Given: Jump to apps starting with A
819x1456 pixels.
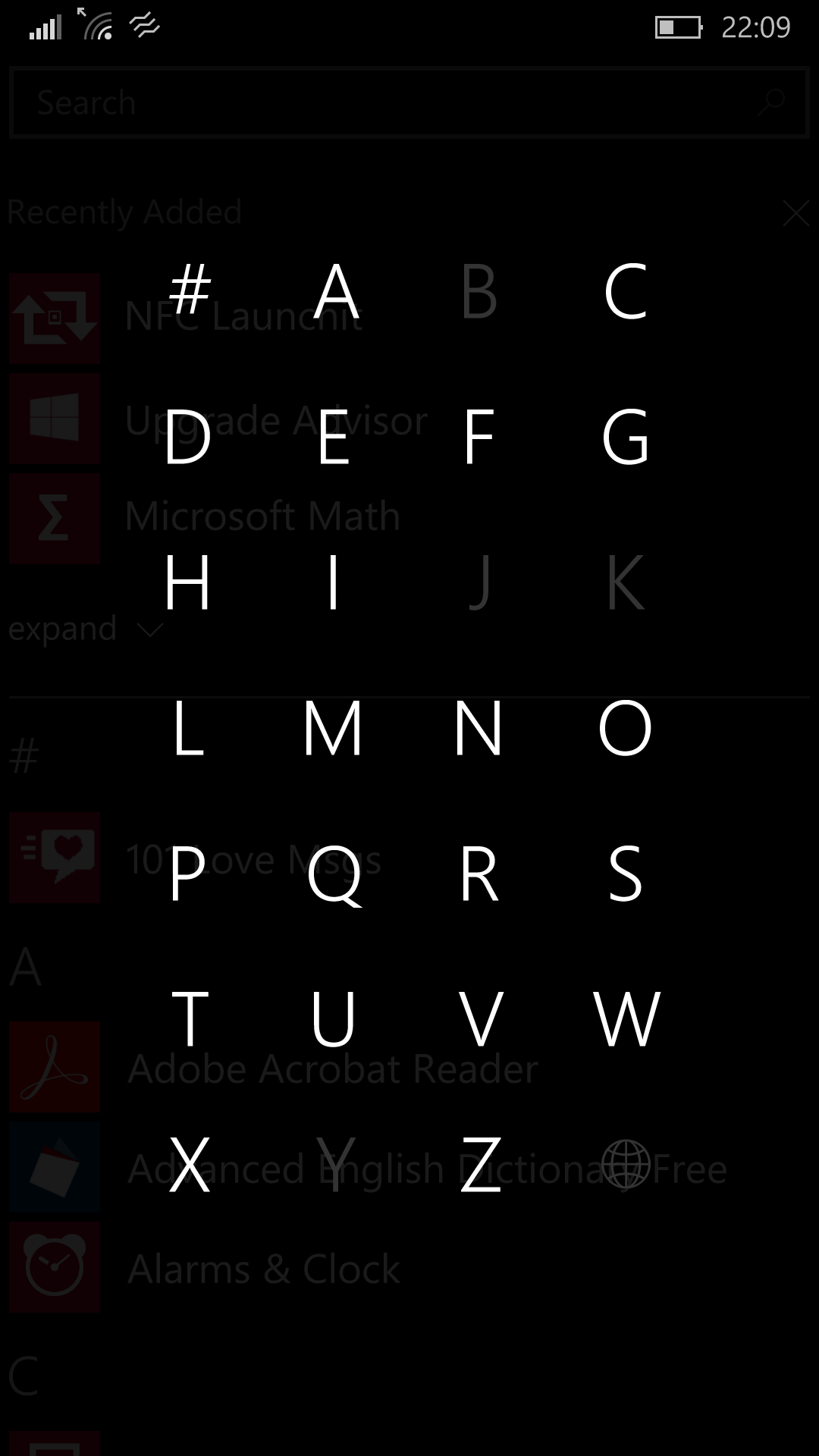Looking at the screenshot, I should (335, 290).
